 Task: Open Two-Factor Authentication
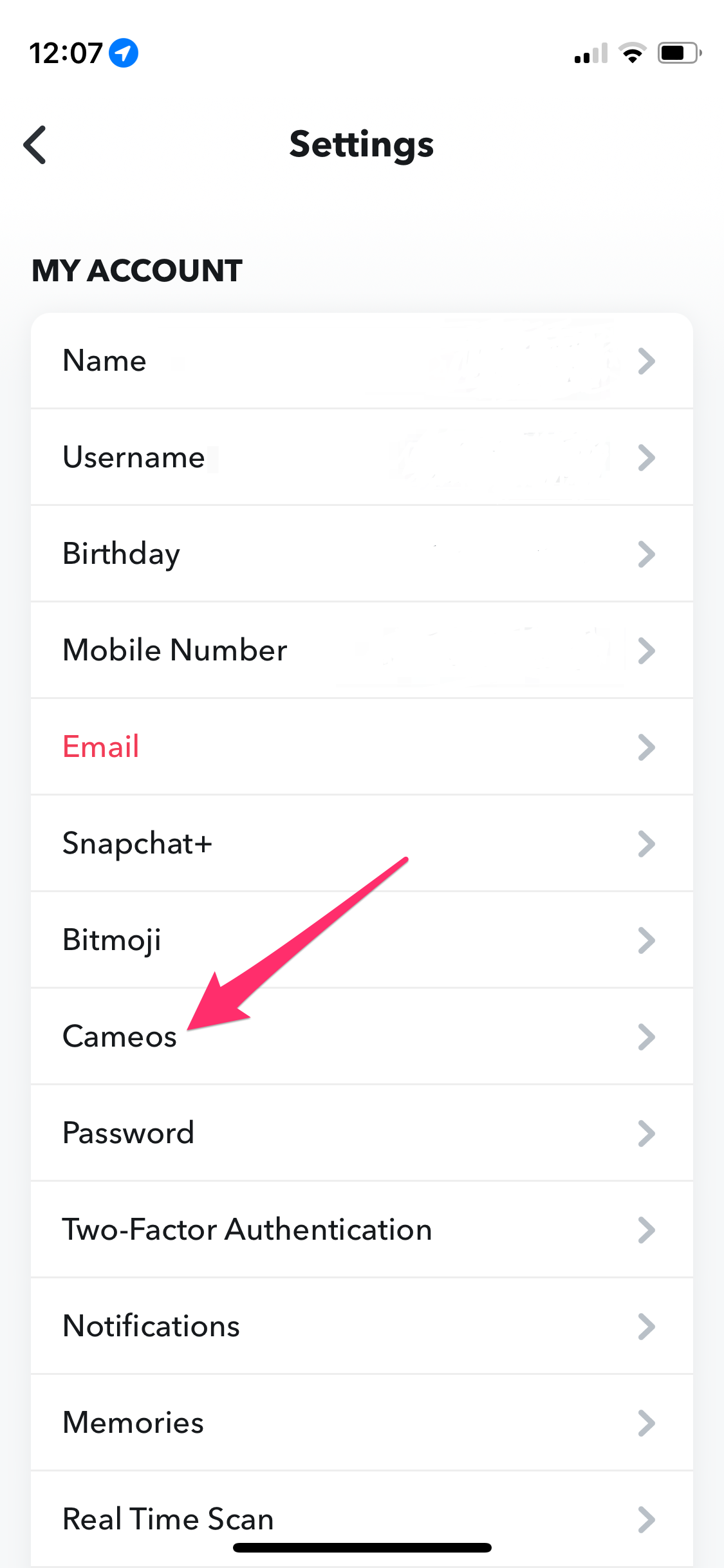pos(361,1229)
